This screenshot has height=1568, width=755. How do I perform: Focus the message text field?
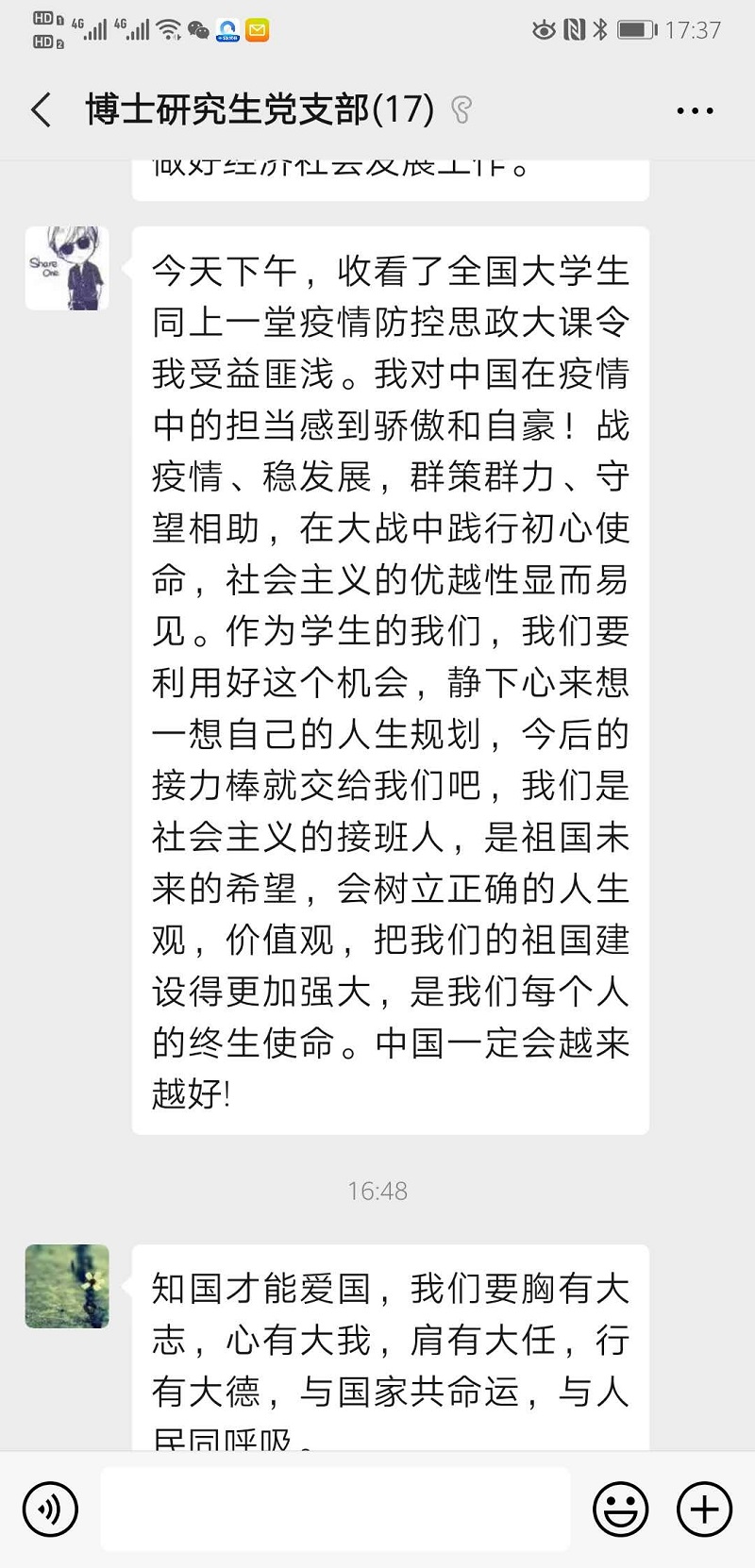tap(335, 1509)
